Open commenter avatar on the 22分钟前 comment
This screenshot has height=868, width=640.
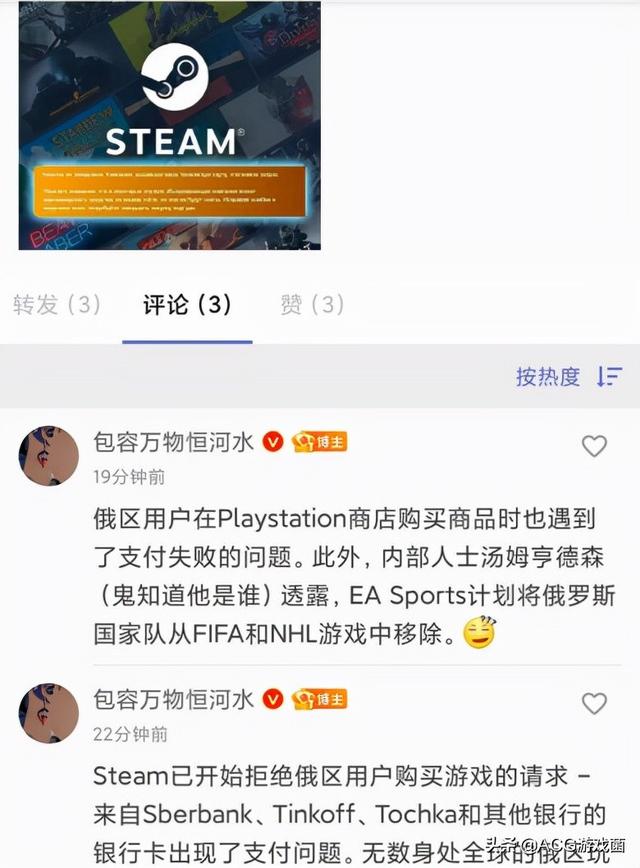tap(49, 712)
